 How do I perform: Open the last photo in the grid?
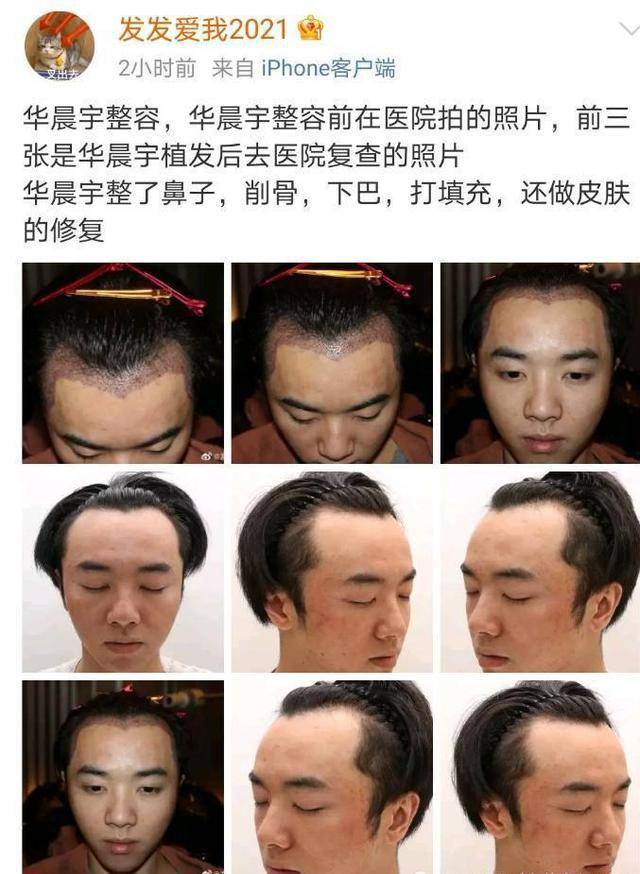point(540,777)
